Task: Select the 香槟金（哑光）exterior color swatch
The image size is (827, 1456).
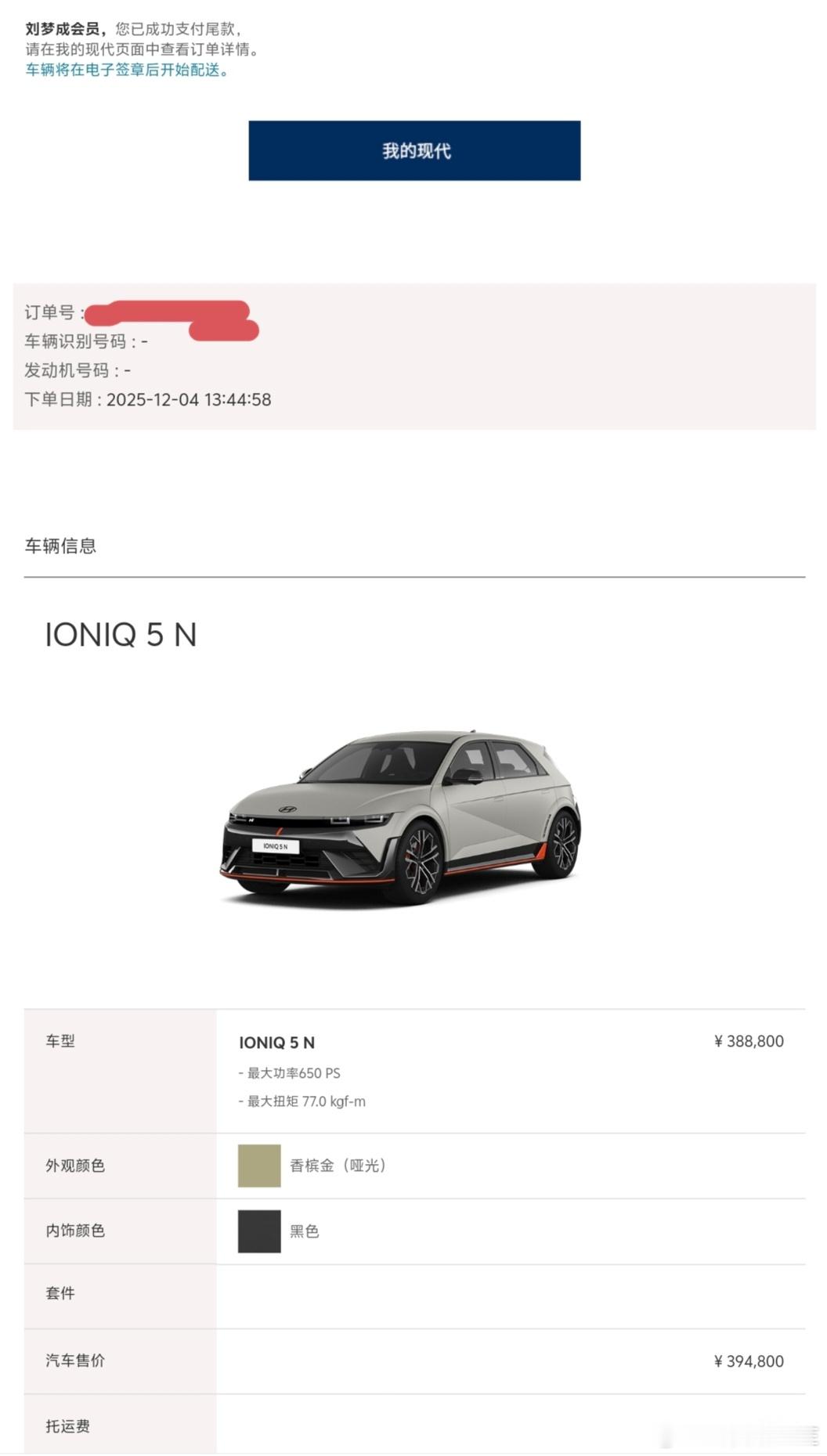Action: [259, 1165]
